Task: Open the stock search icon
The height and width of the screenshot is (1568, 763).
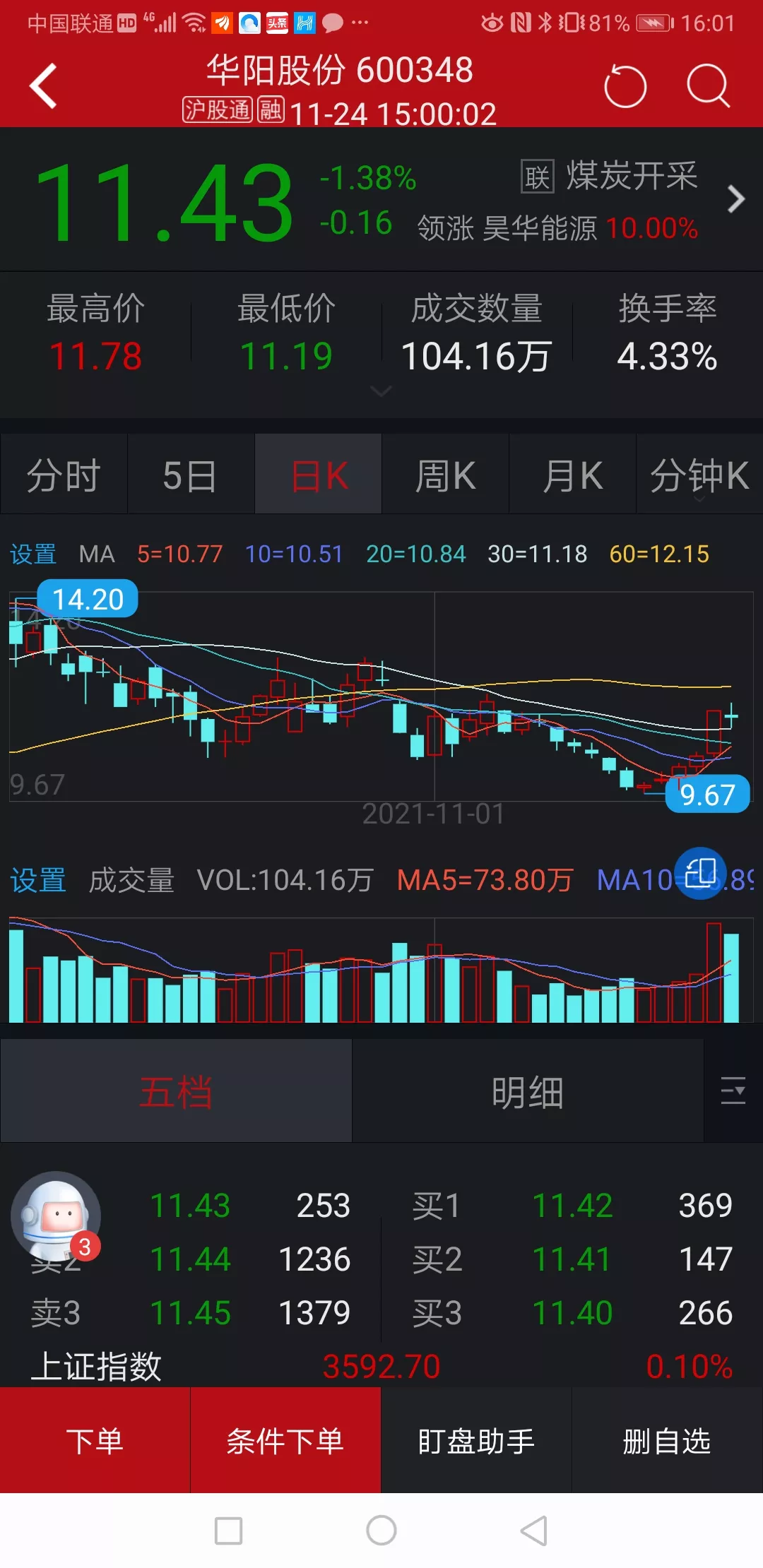Action: pyautogui.click(x=708, y=86)
